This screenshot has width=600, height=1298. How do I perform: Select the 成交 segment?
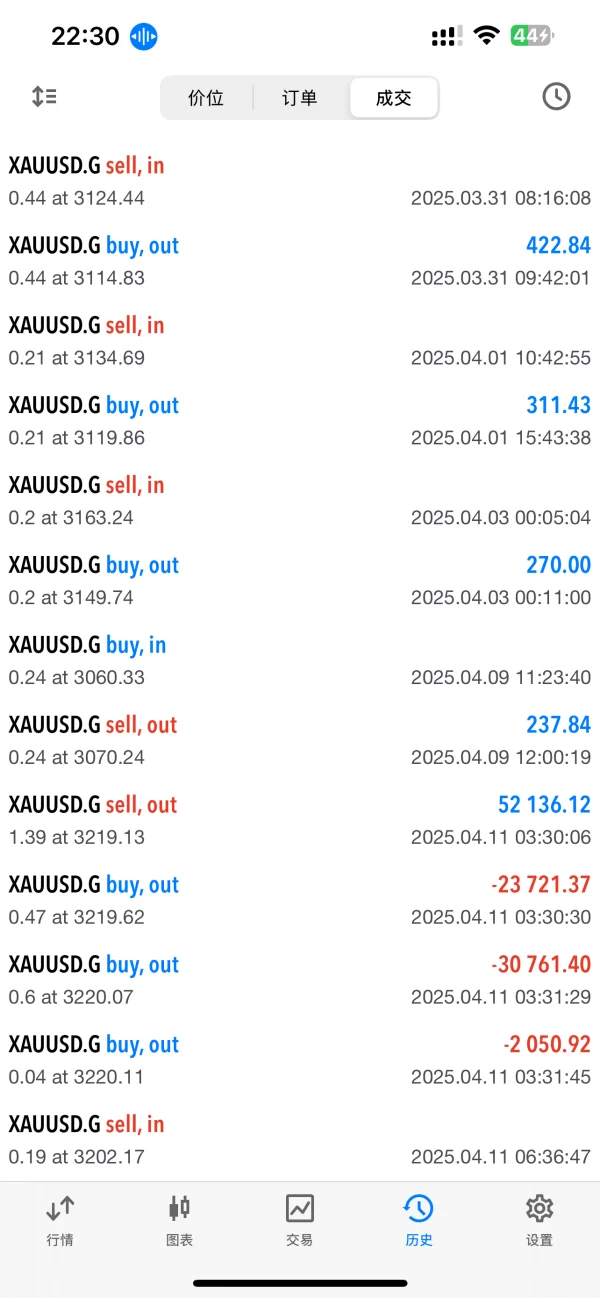[393, 98]
